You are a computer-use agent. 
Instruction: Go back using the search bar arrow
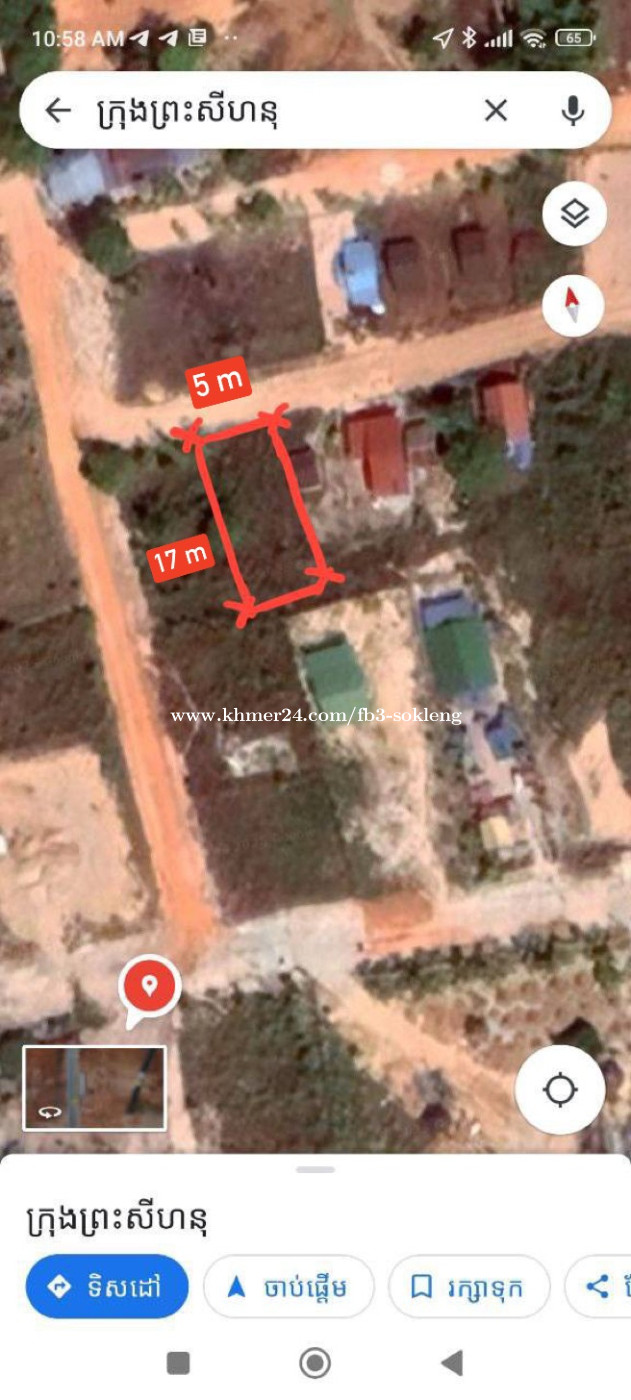[58, 110]
